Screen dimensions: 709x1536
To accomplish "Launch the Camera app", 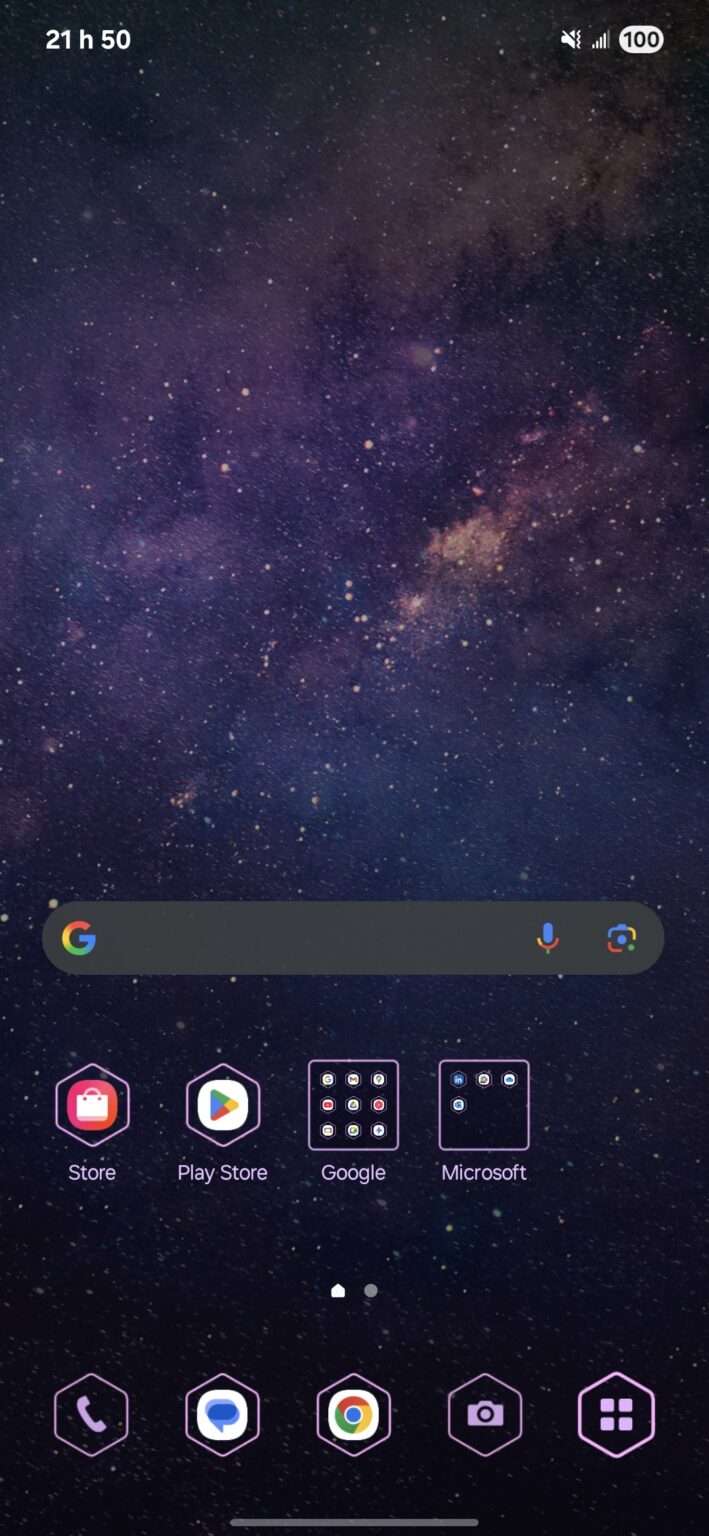I will (x=485, y=1415).
